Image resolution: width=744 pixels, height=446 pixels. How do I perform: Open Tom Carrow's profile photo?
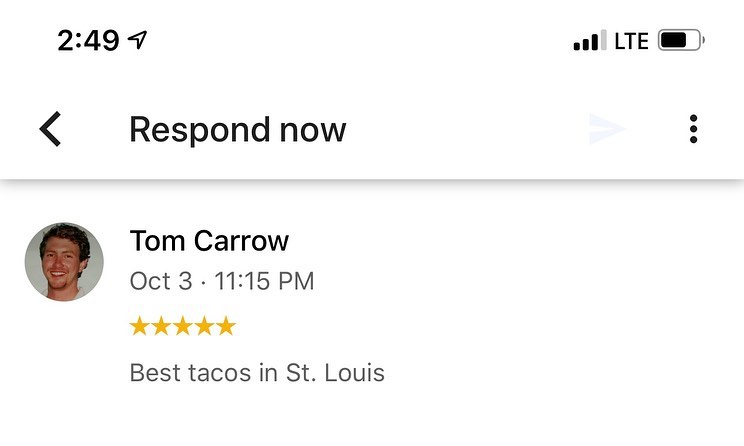point(64,262)
